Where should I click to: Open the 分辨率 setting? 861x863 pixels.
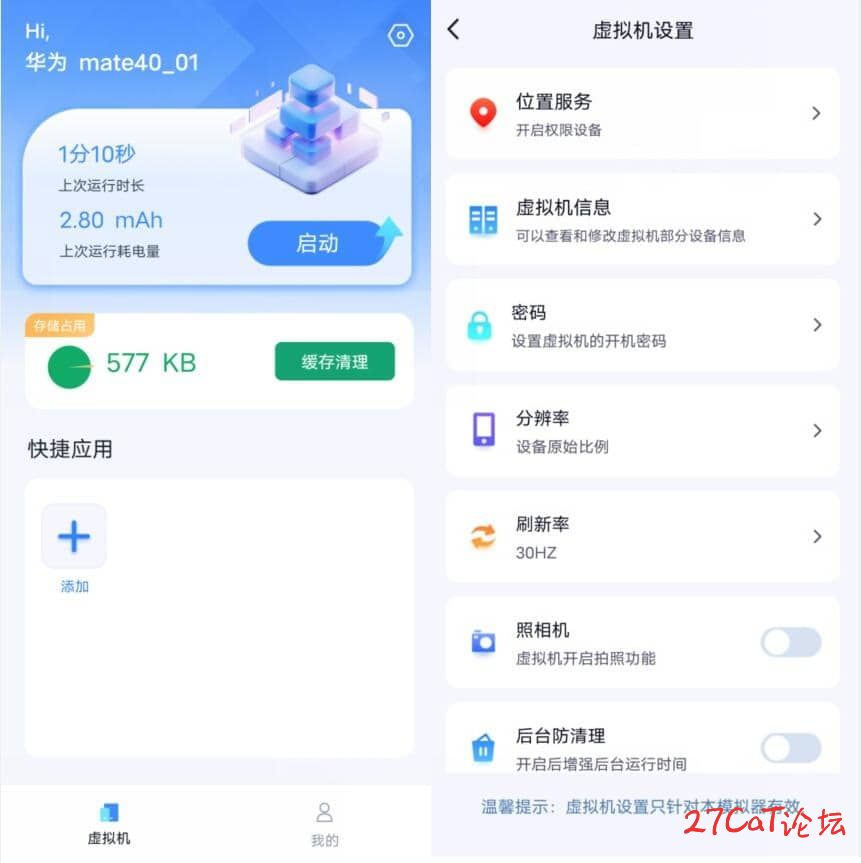click(642, 431)
